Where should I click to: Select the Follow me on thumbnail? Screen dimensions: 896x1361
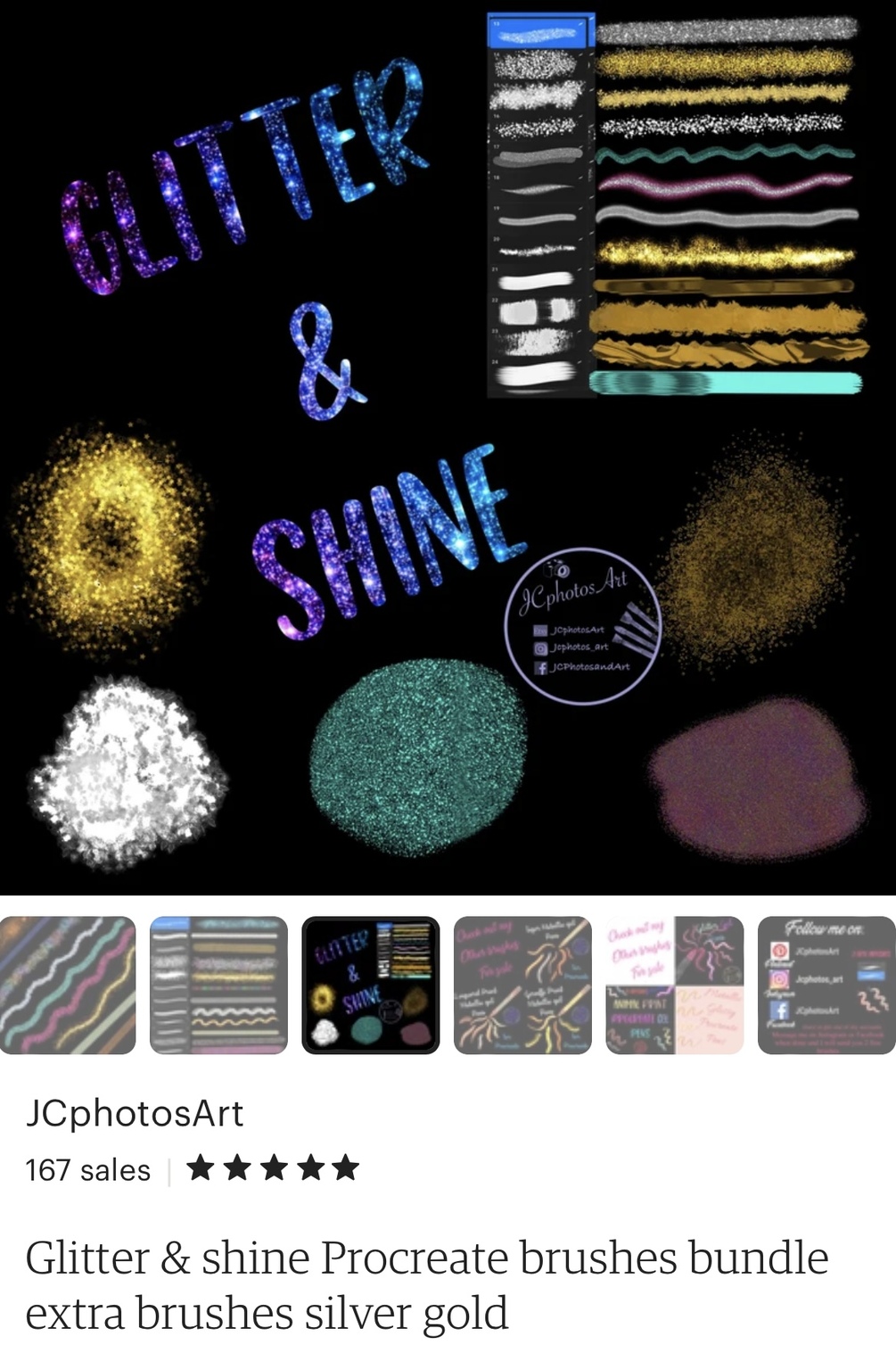tap(826, 985)
